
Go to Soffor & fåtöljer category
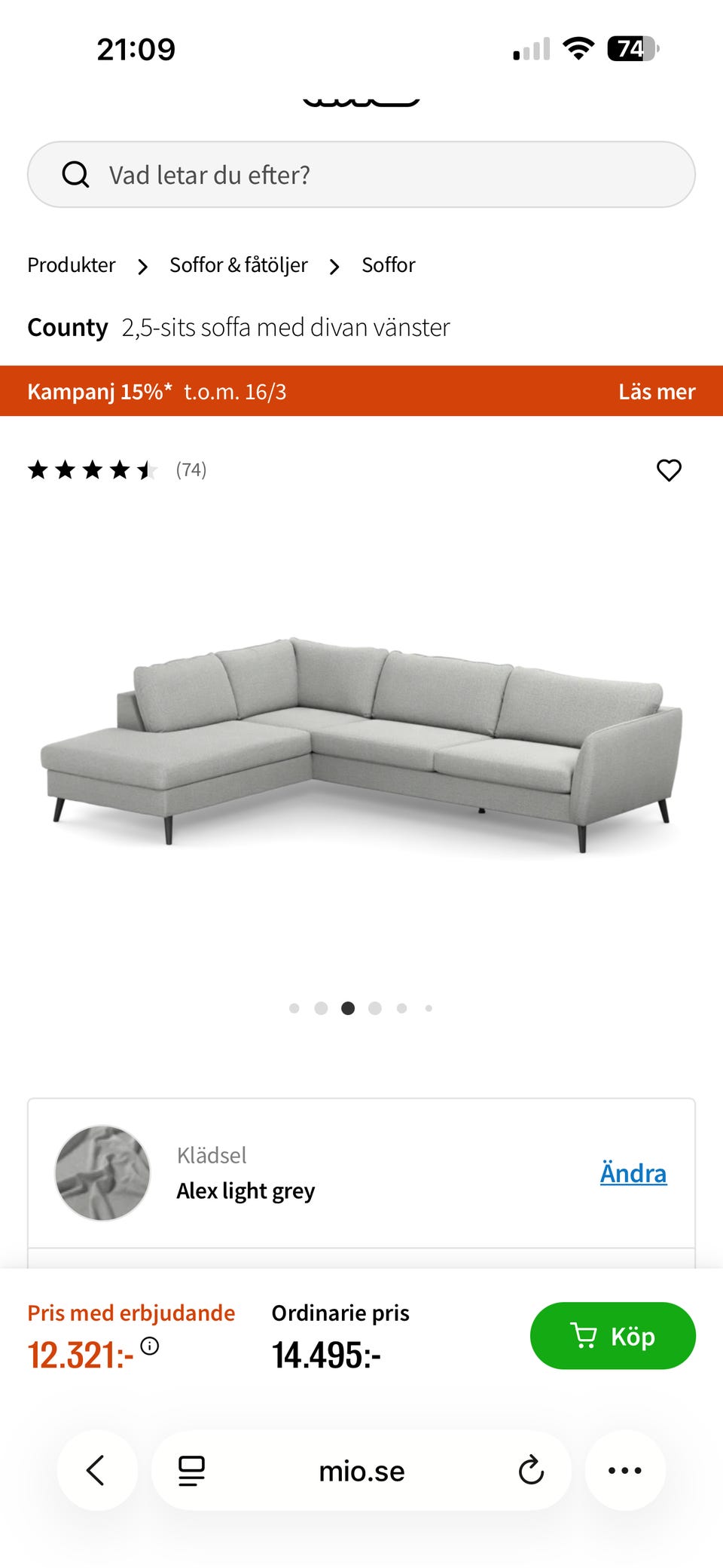238,265
